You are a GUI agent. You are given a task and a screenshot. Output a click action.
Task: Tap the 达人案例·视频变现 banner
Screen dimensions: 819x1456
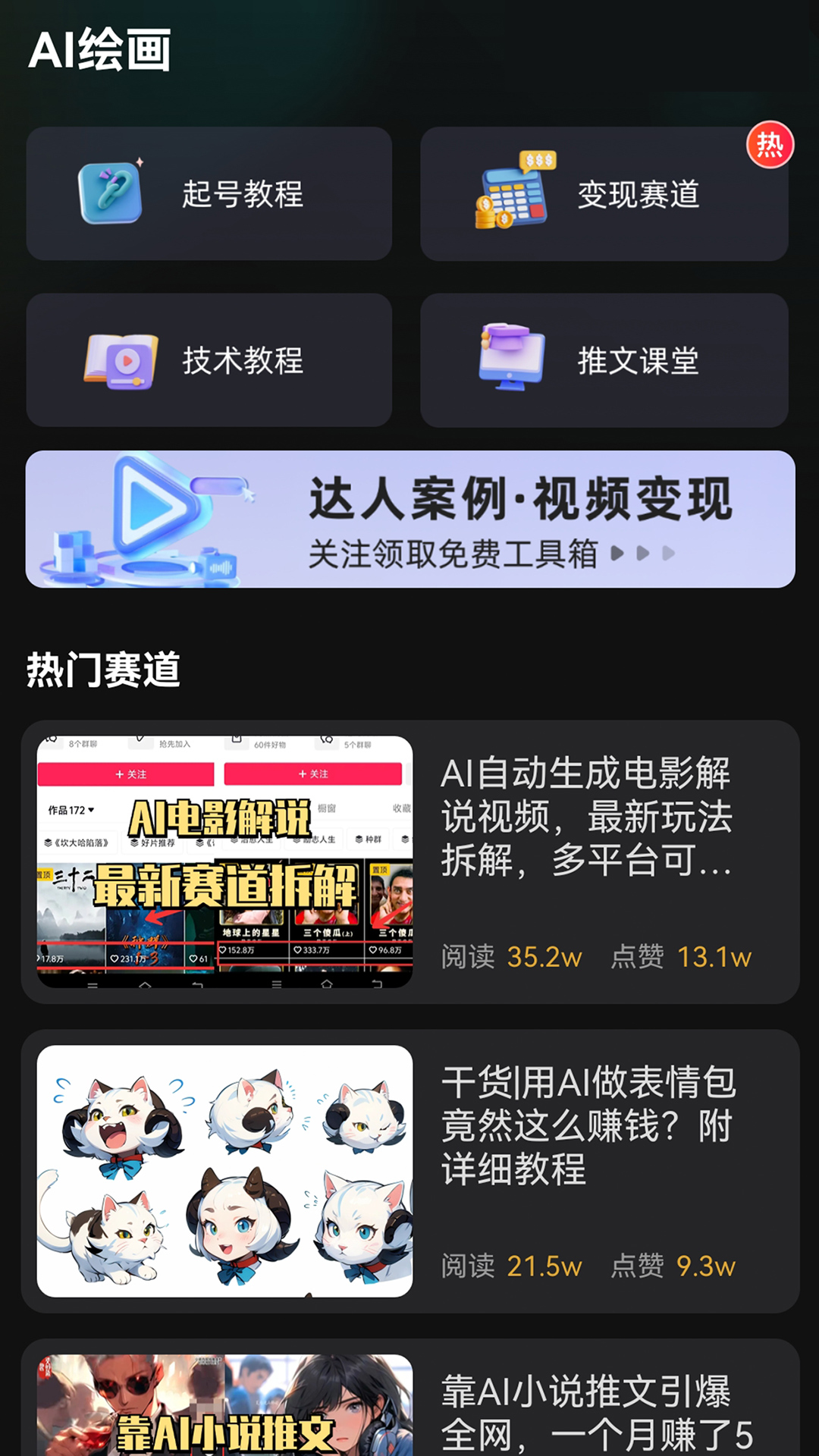(x=409, y=519)
